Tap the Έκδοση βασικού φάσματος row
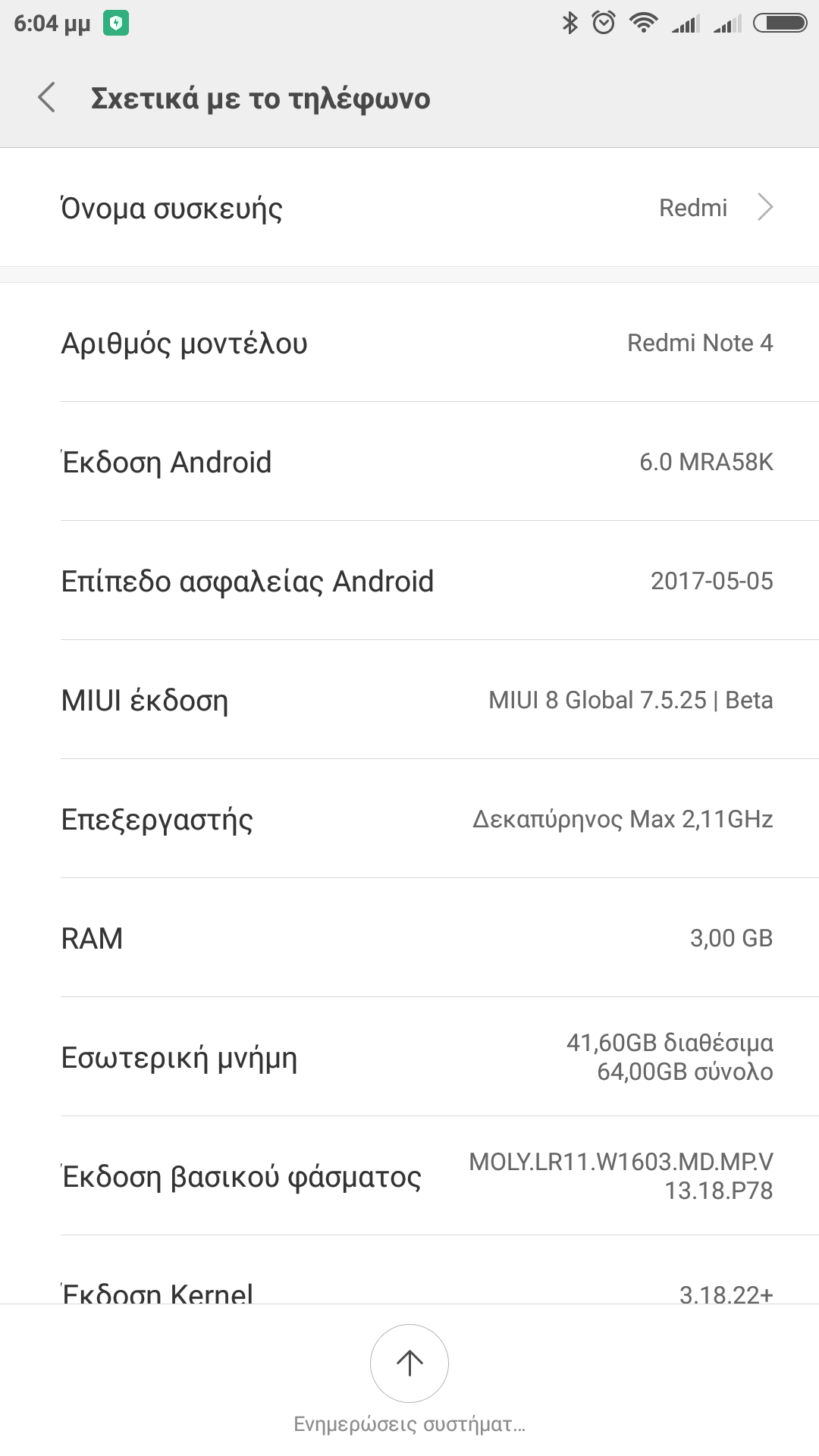 [409, 1176]
